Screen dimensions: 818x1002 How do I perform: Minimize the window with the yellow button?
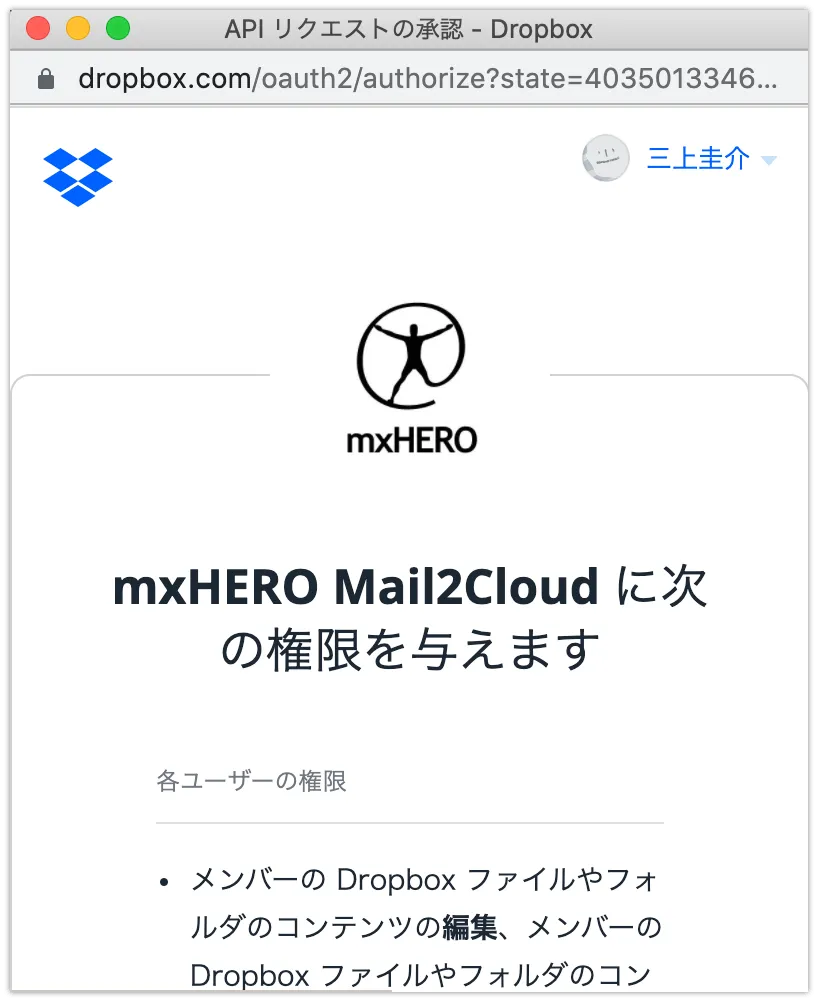78,29
